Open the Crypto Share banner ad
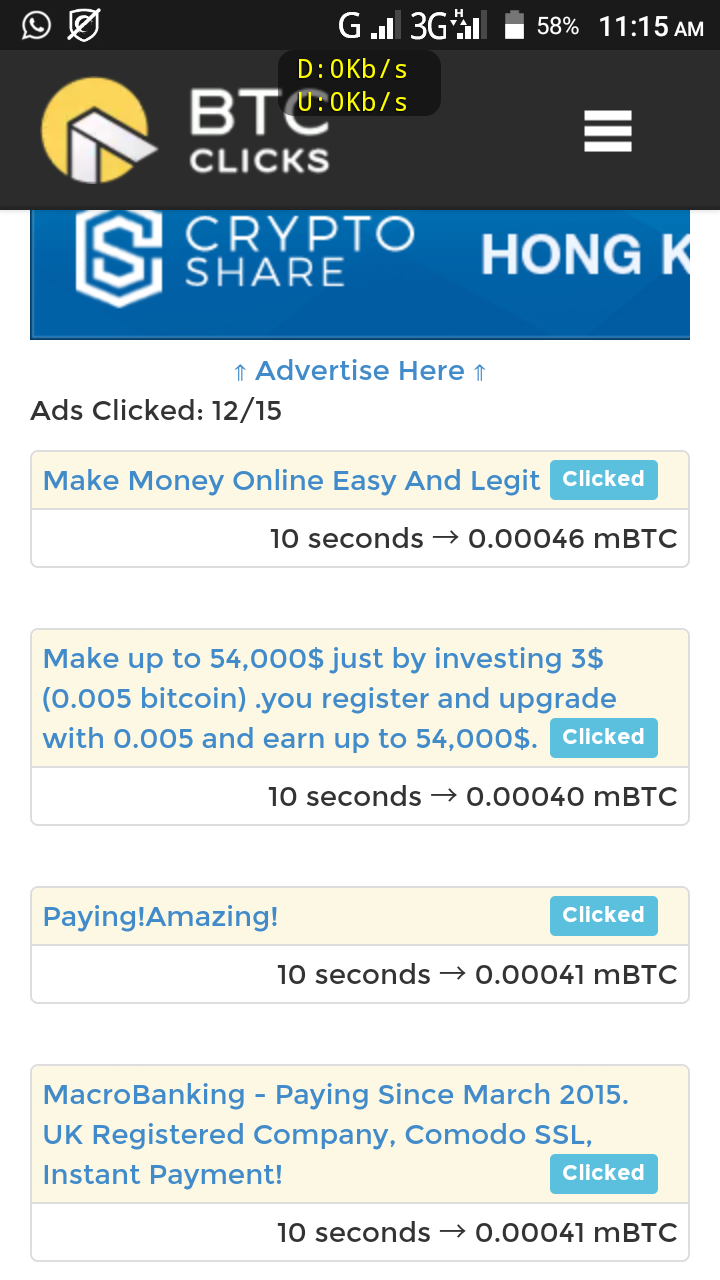Screen dimensions: 720x1280 click(x=360, y=272)
